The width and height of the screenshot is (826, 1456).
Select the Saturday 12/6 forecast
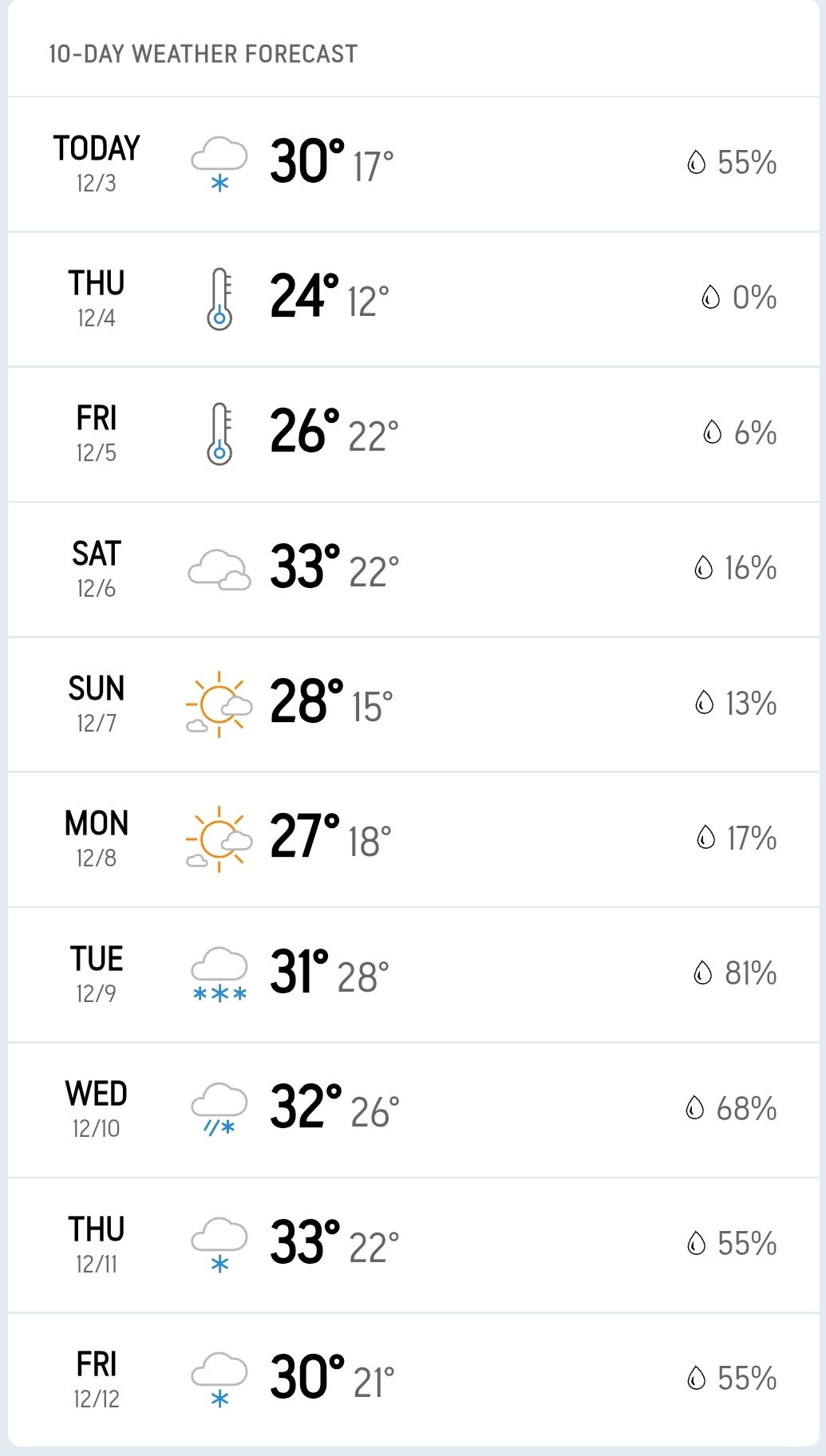[x=413, y=569]
